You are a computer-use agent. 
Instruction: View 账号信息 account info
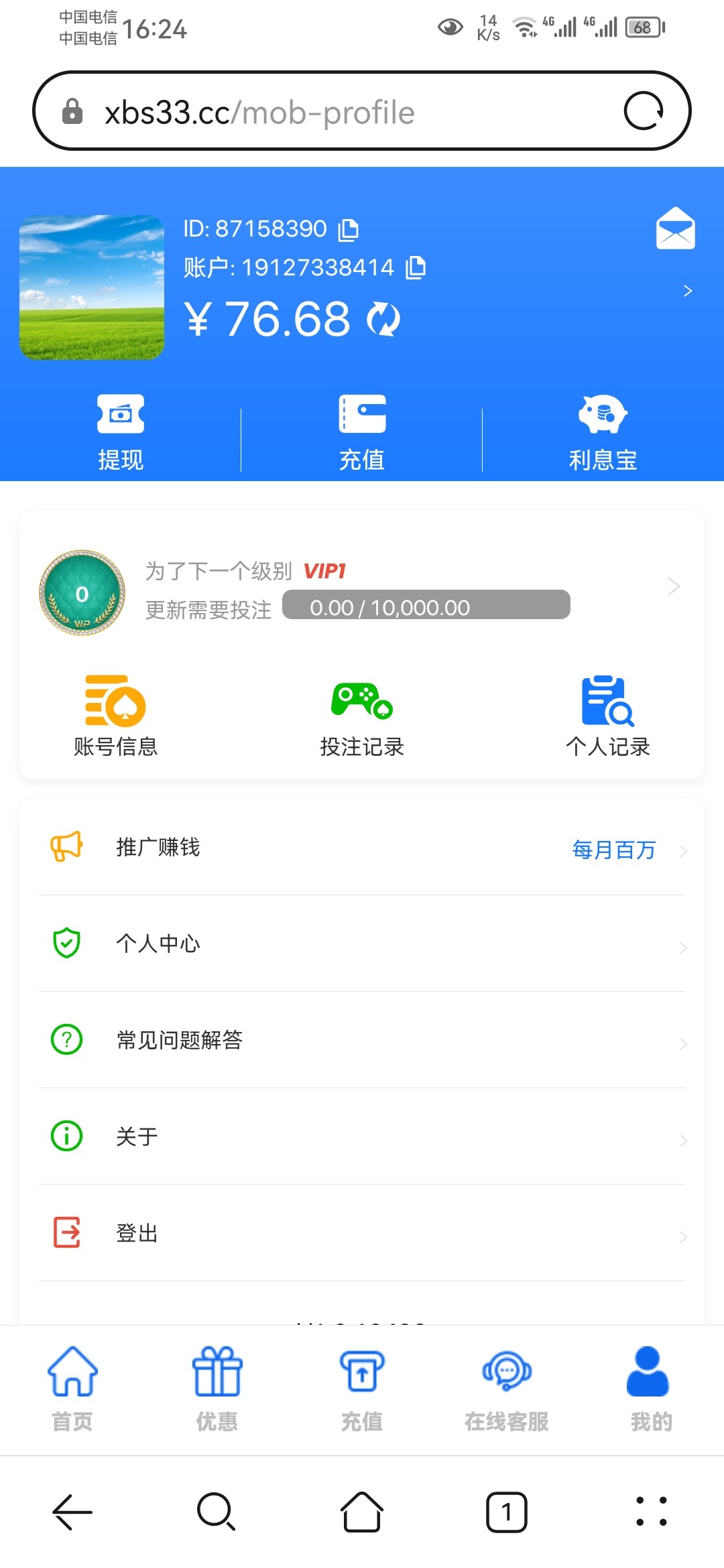(x=115, y=716)
